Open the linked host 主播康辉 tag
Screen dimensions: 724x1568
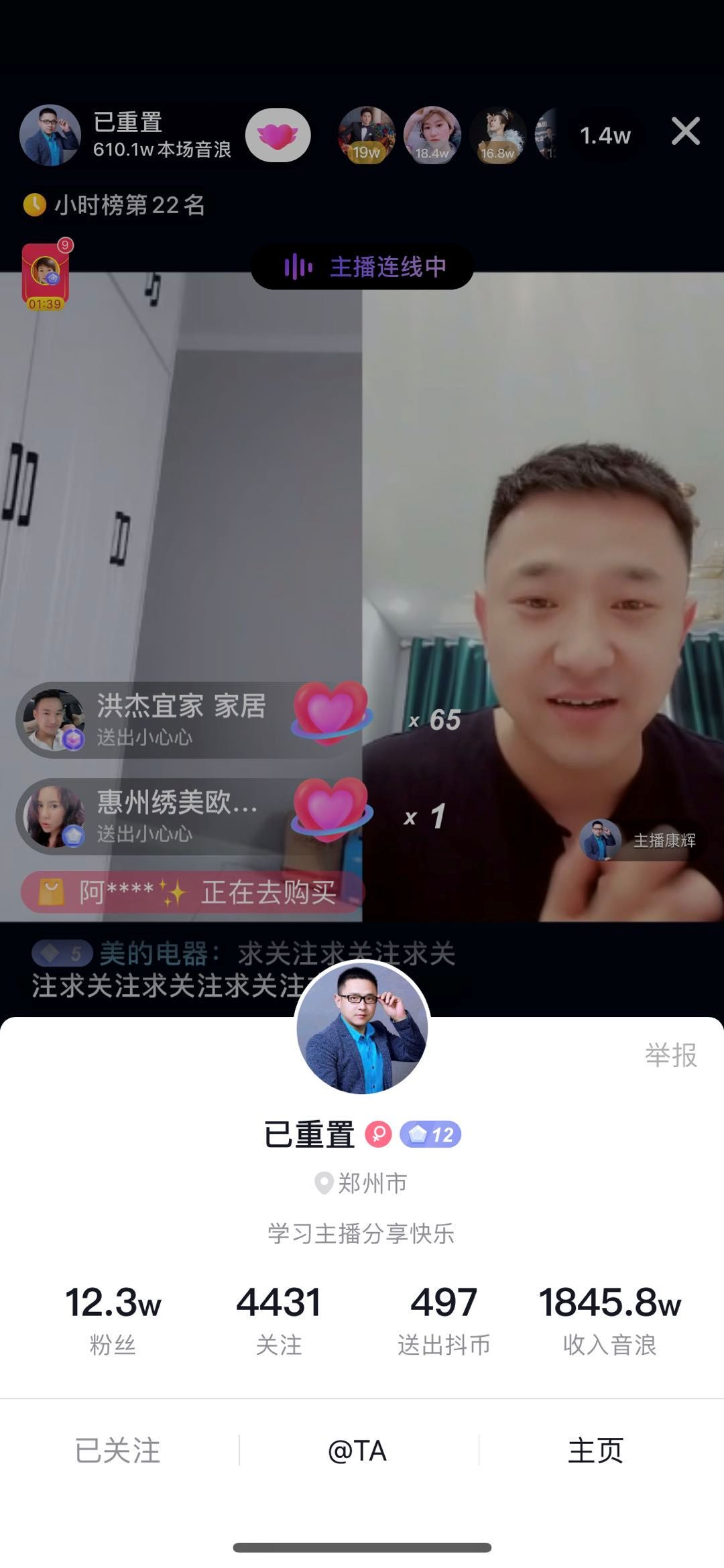(x=640, y=840)
